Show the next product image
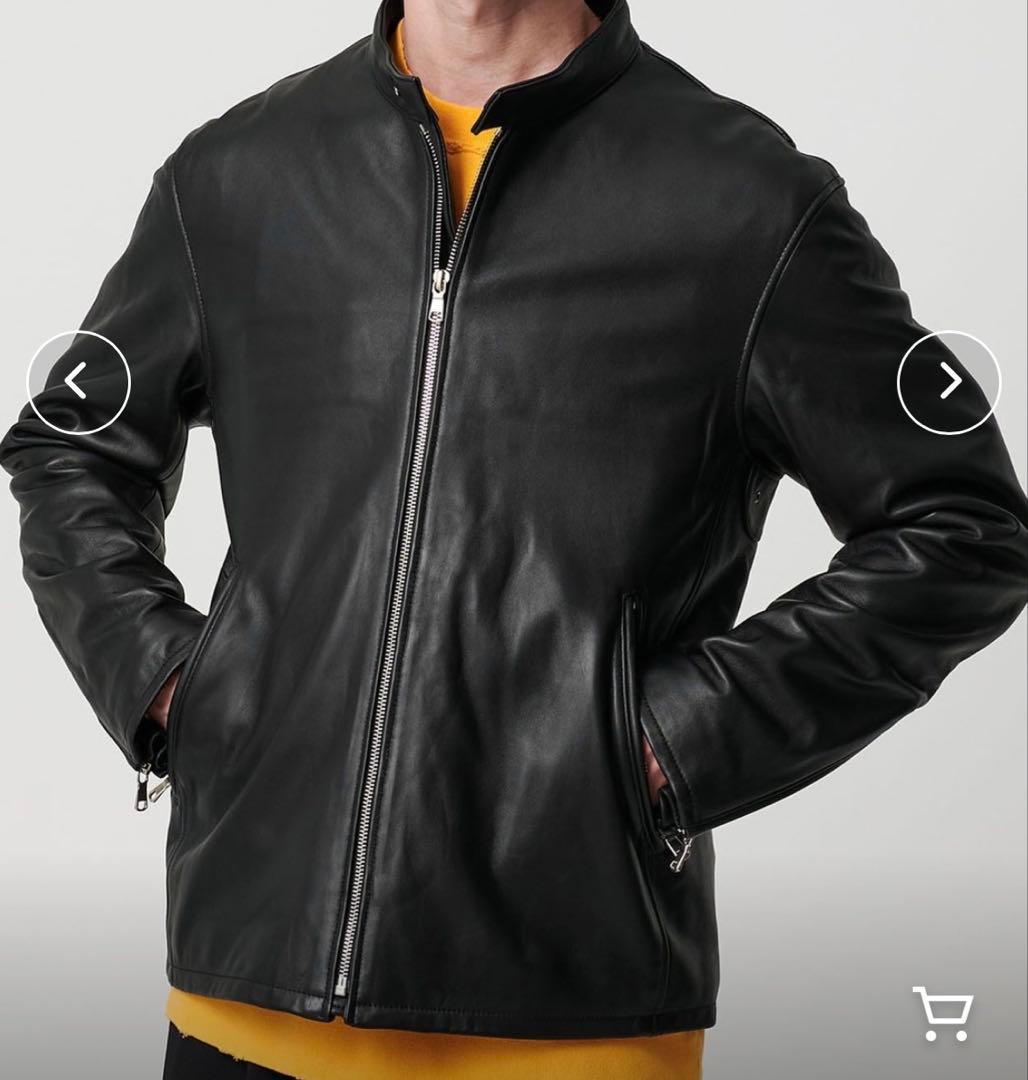Screen dimensions: 1028x1080 tap(948, 382)
